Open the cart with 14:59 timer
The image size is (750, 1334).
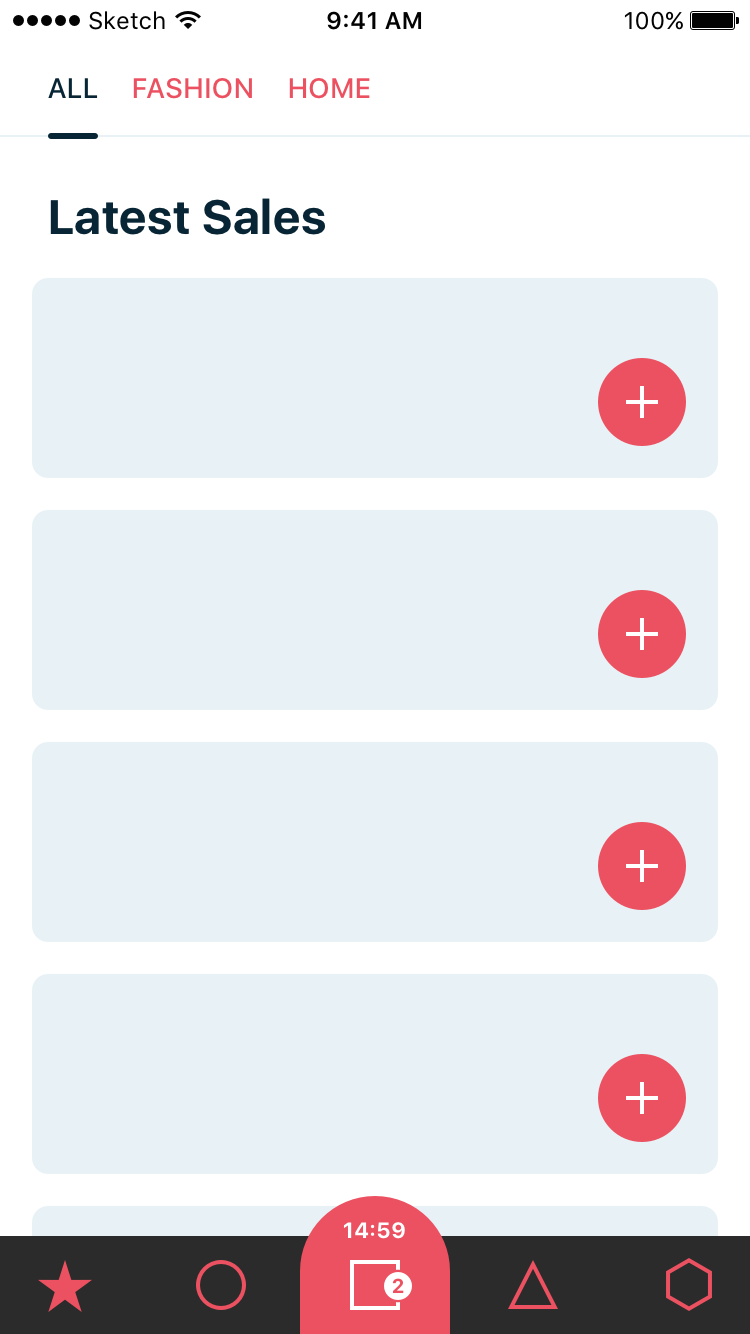click(375, 1266)
